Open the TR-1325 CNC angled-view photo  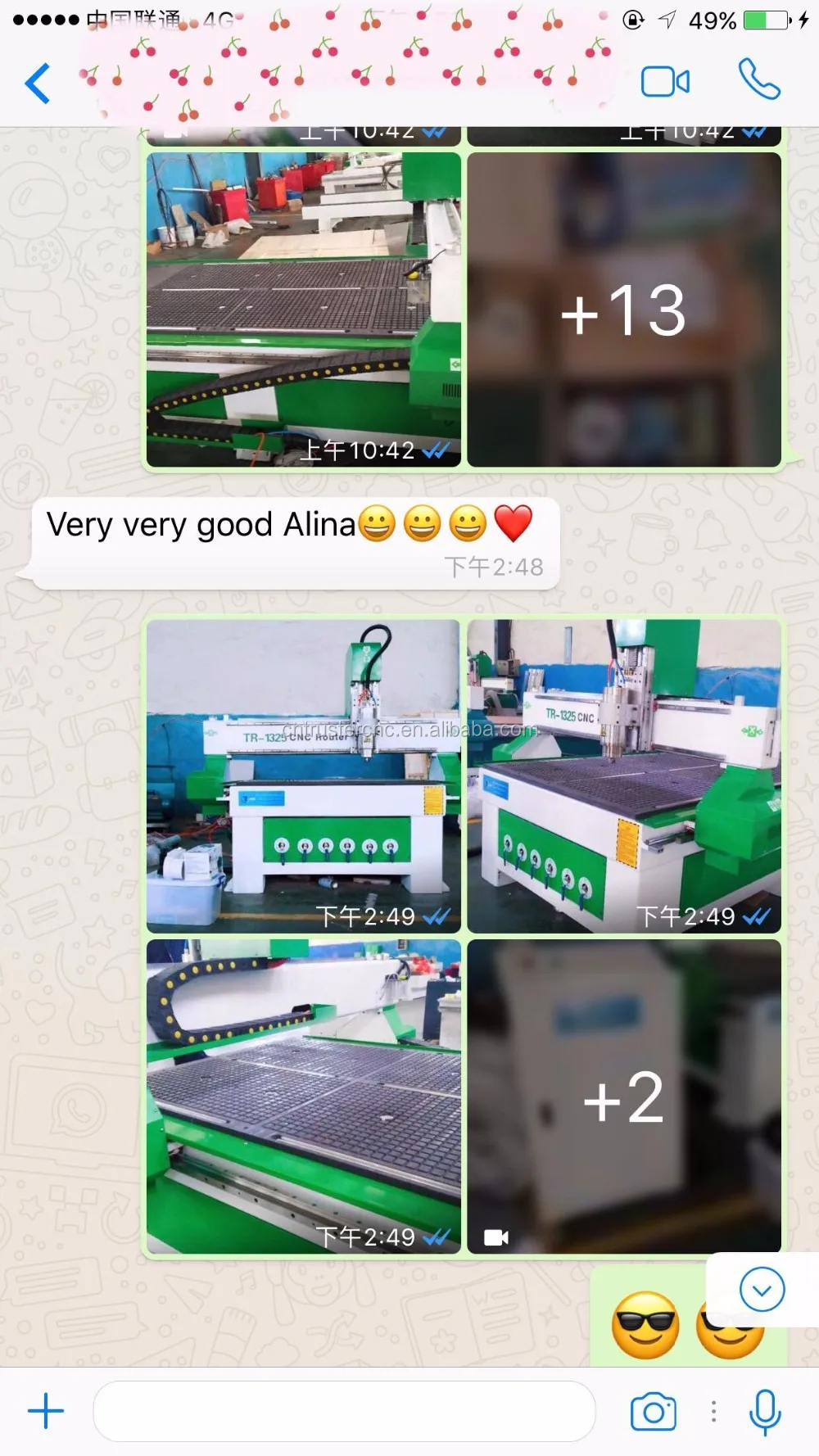click(624, 776)
